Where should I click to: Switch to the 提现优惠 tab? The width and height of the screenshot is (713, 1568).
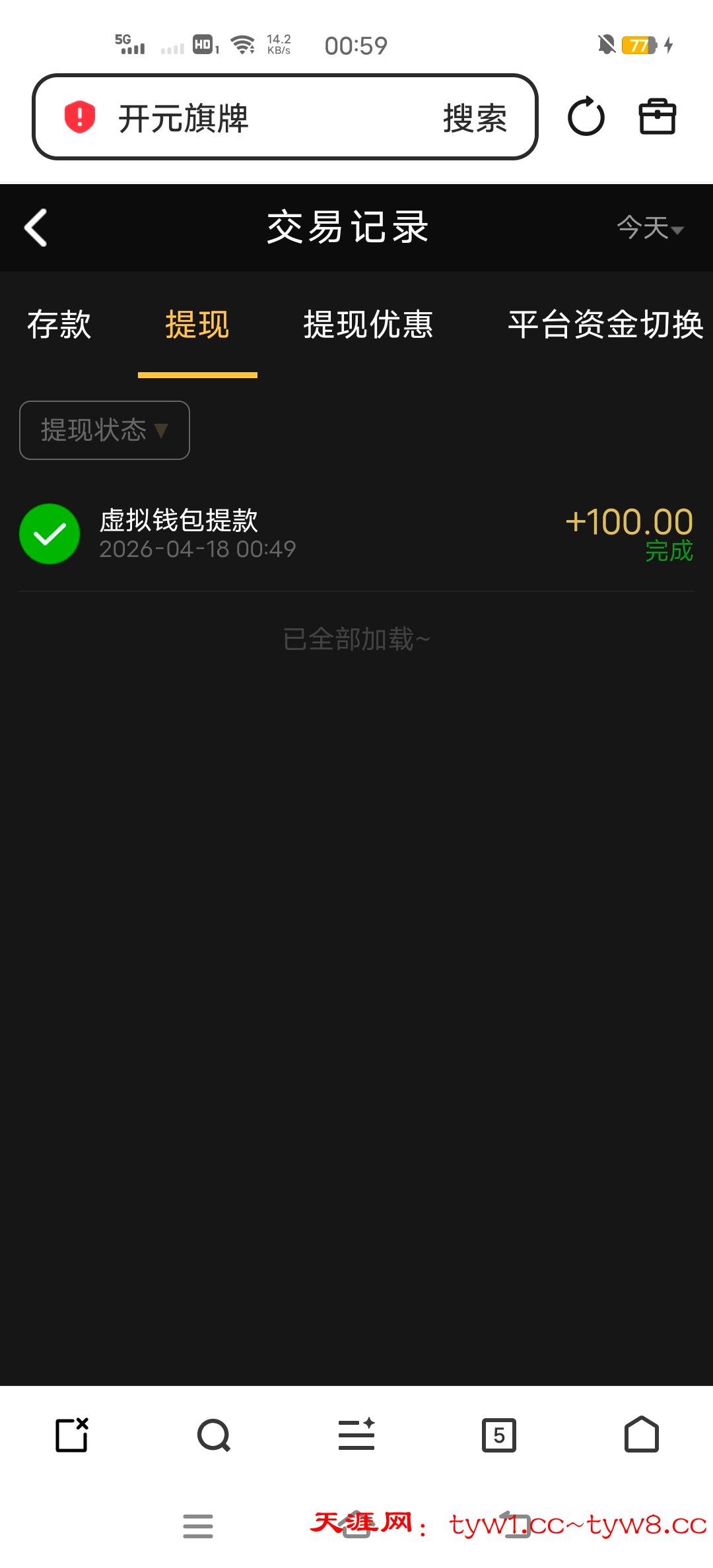[368, 325]
